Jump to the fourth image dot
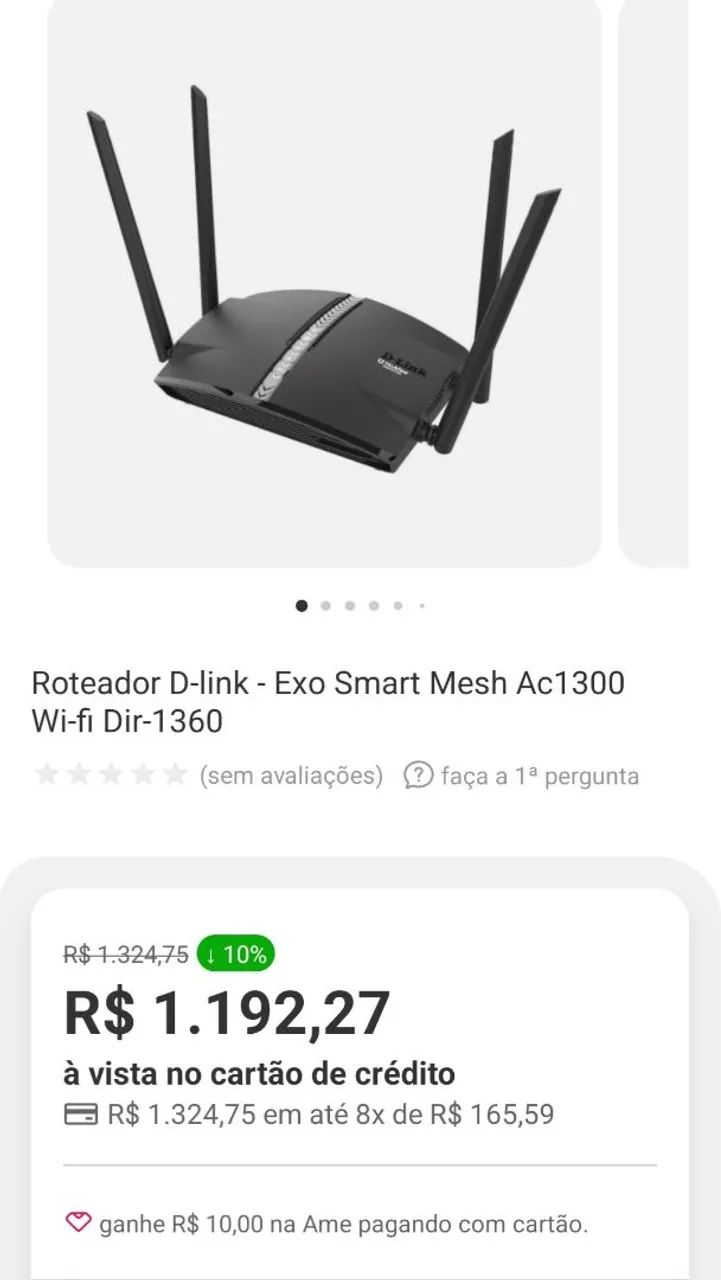Image resolution: width=721 pixels, height=1280 pixels. click(x=373, y=605)
